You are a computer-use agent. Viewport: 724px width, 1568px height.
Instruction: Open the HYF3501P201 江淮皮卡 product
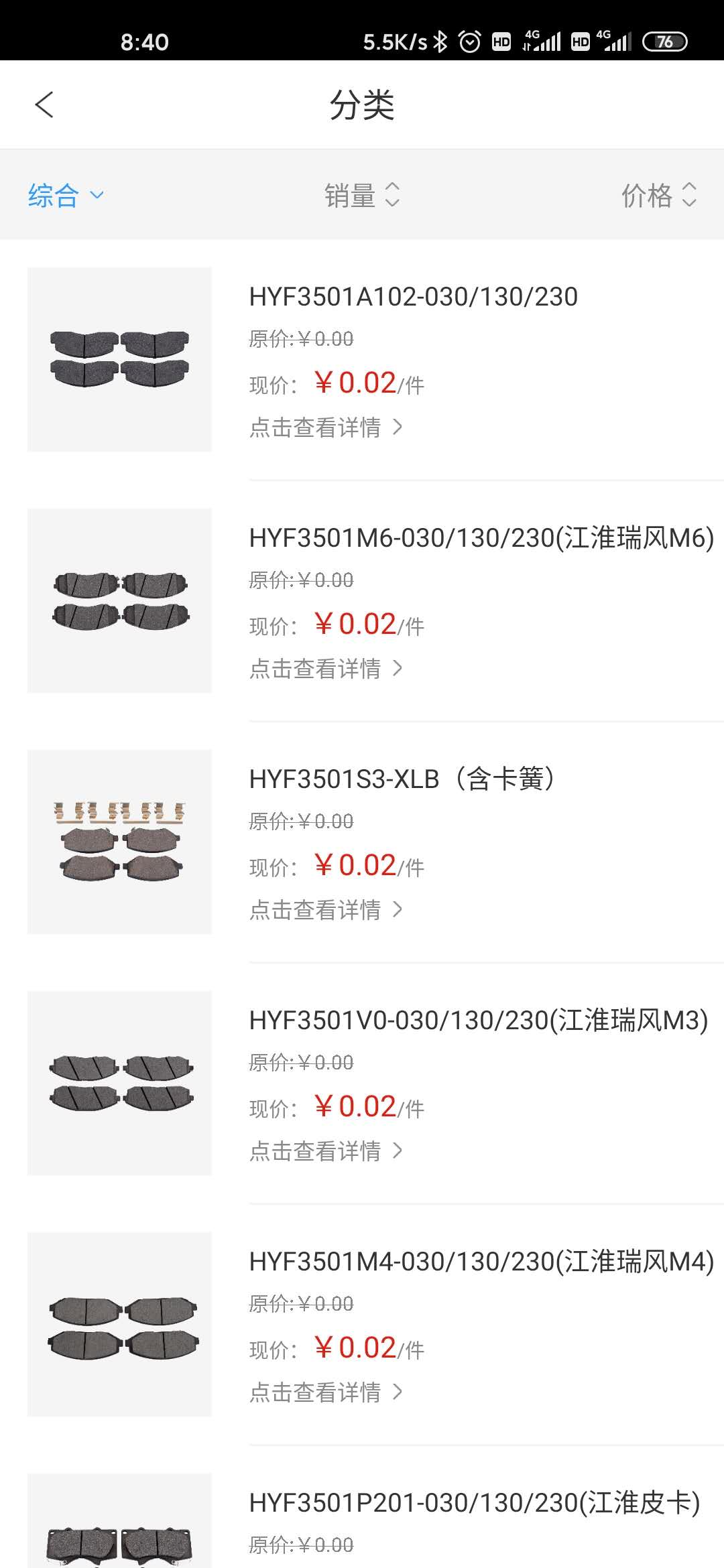coord(473,1503)
